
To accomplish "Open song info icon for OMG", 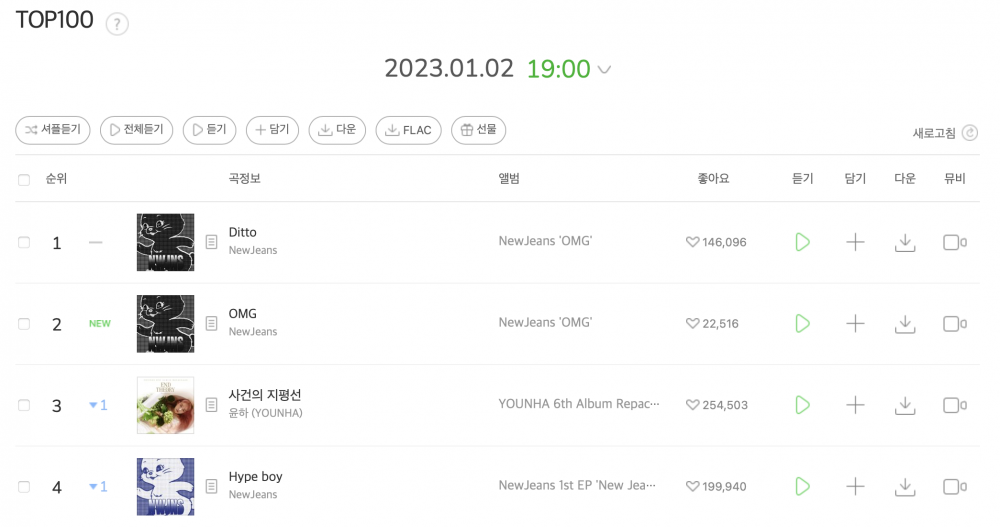I will (211, 323).
